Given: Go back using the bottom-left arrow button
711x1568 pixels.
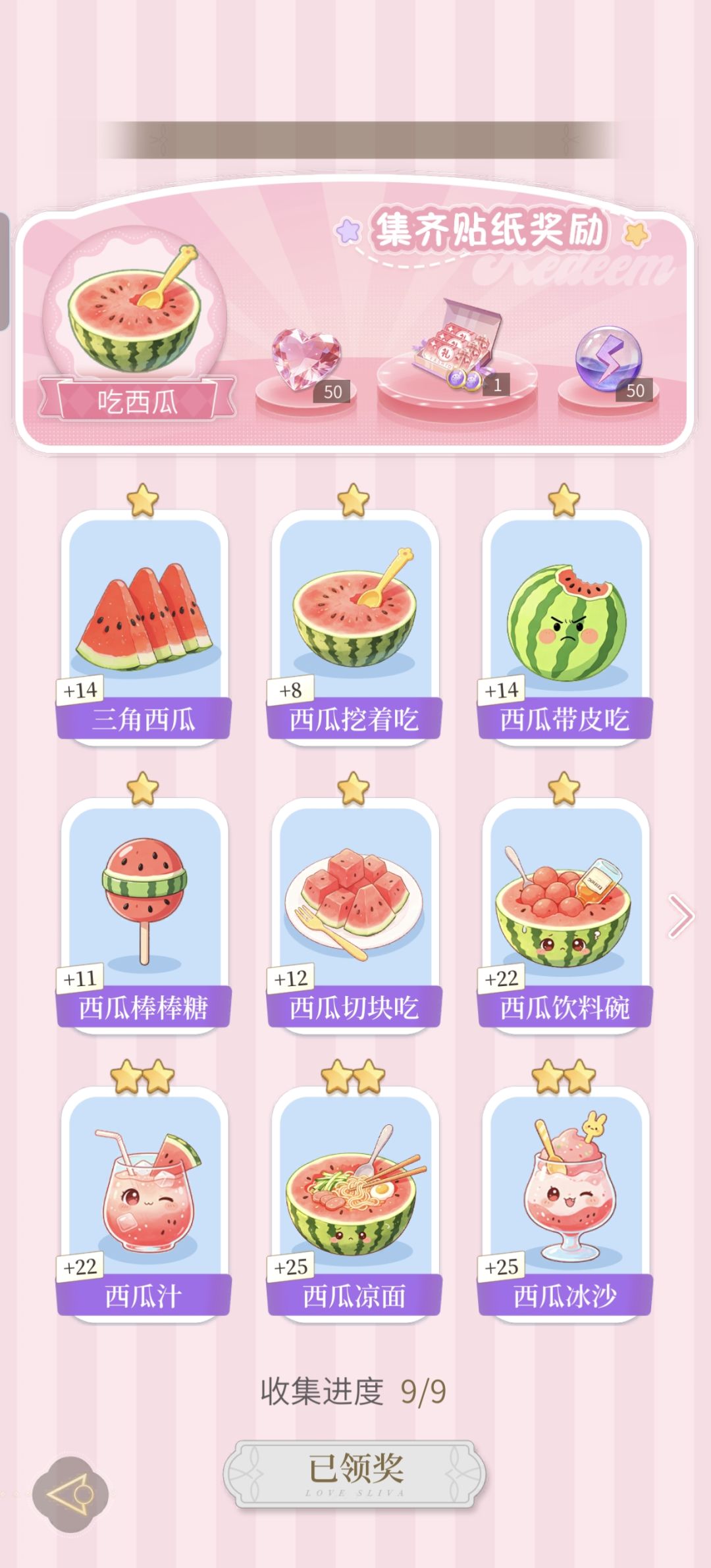Looking at the screenshot, I should coord(70,1494).
